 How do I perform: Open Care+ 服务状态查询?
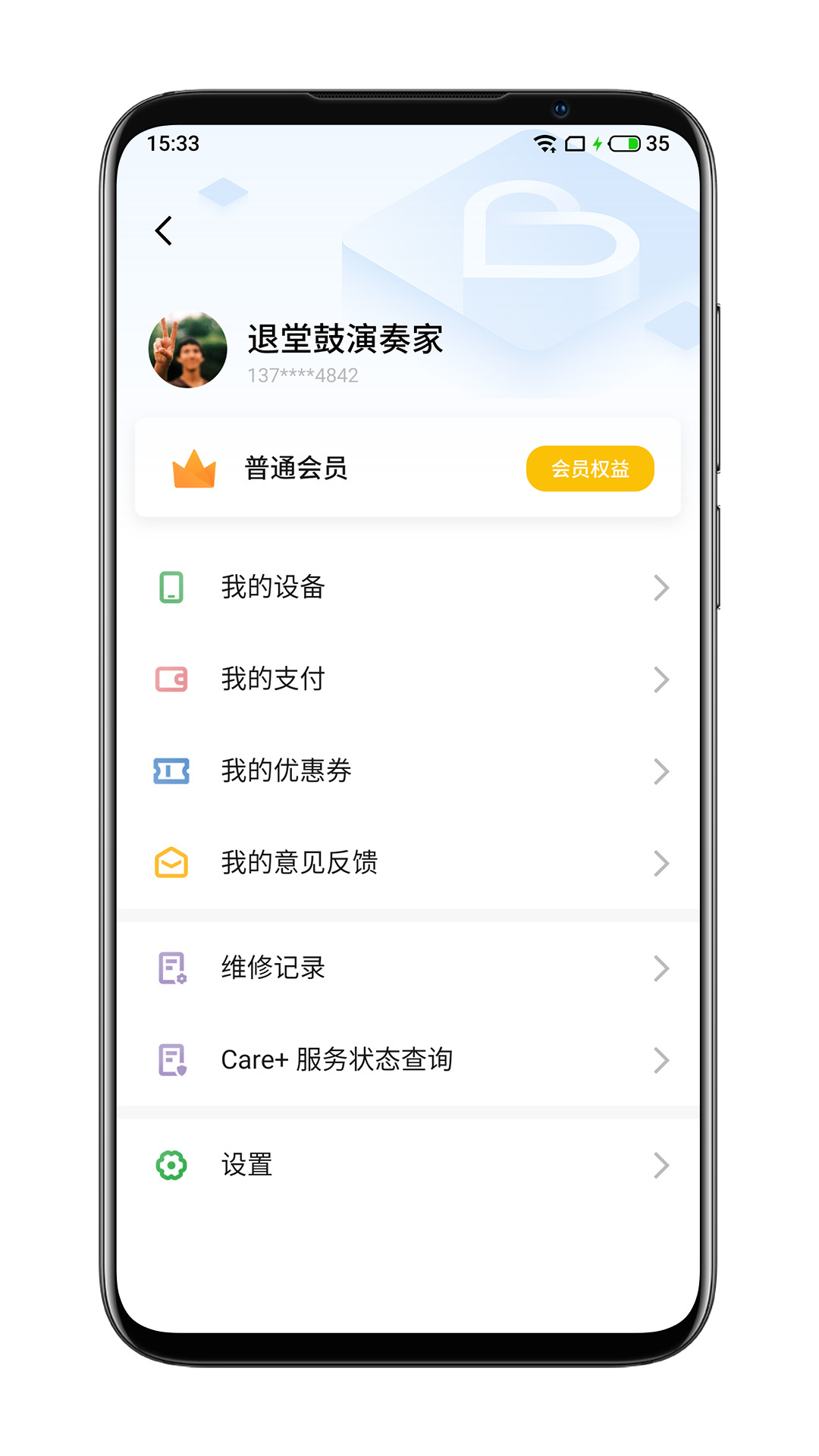[x=408, y=1060]
